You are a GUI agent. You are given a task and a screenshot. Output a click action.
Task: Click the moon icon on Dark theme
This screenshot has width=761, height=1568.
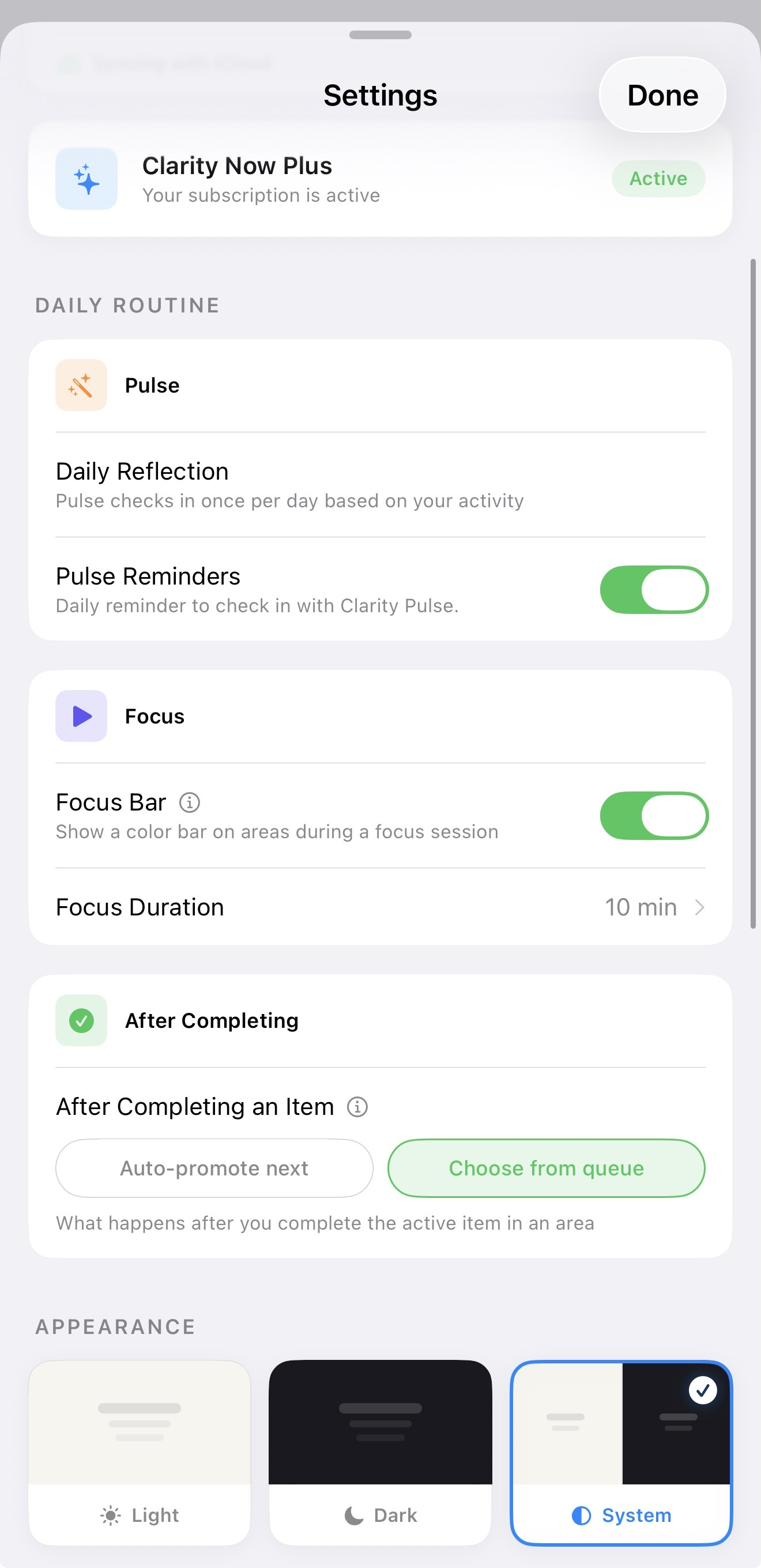tap(353, 1514)
